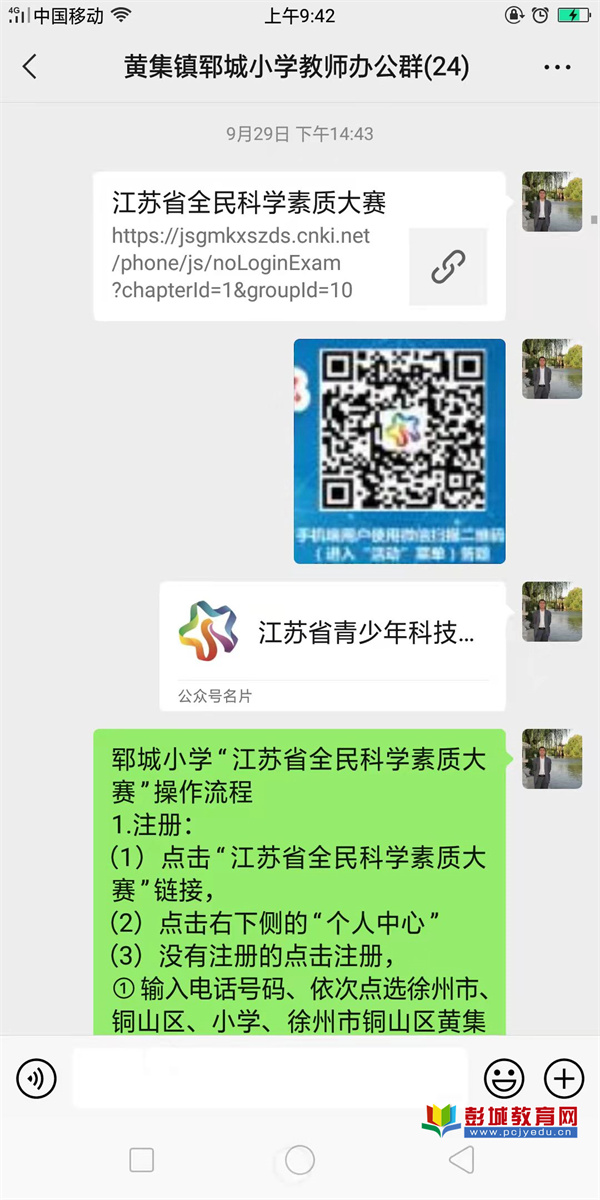Viewport: 600px width, 1200px height.
Task: Tap sender avatar beside the link card
Action: coord(551,202)
